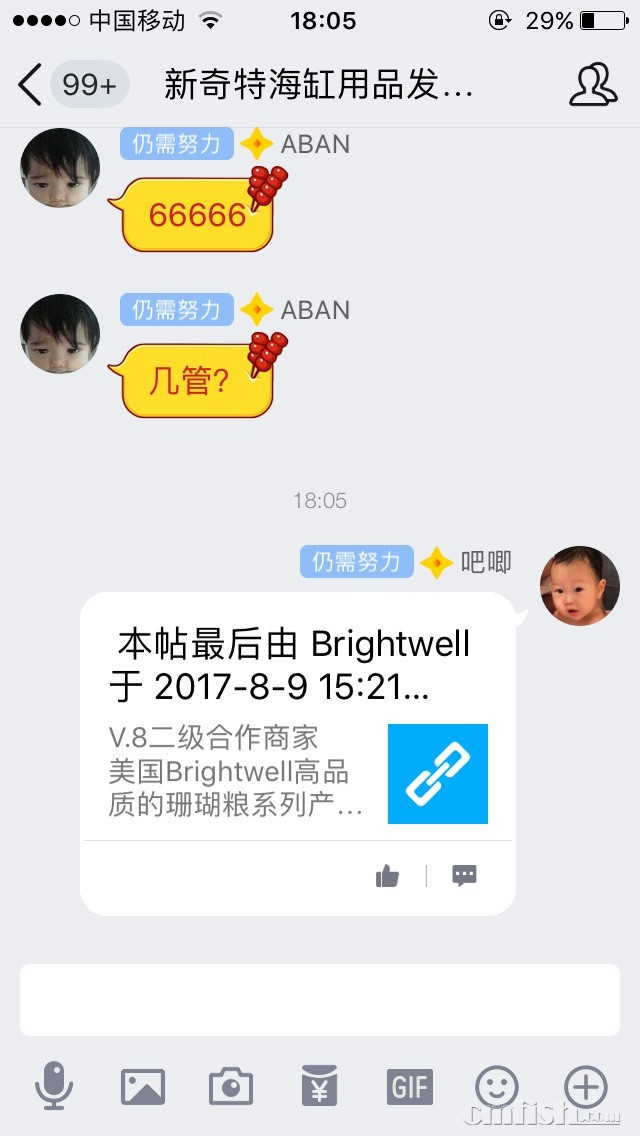Send a red packet
Screen dimensions: 640x1136
[x=320, y=1086]
